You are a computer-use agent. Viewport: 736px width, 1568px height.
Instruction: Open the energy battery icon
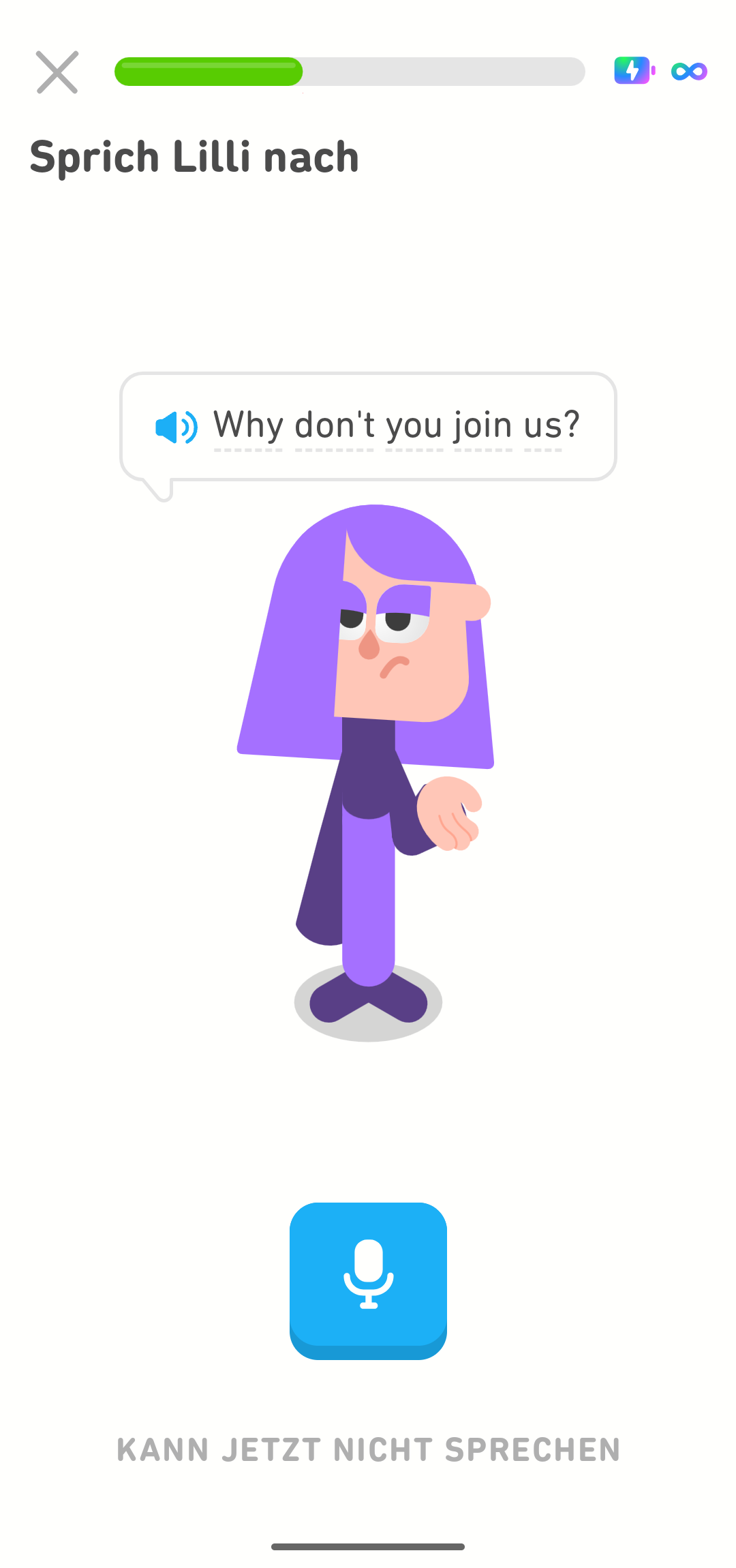point(634,71)
